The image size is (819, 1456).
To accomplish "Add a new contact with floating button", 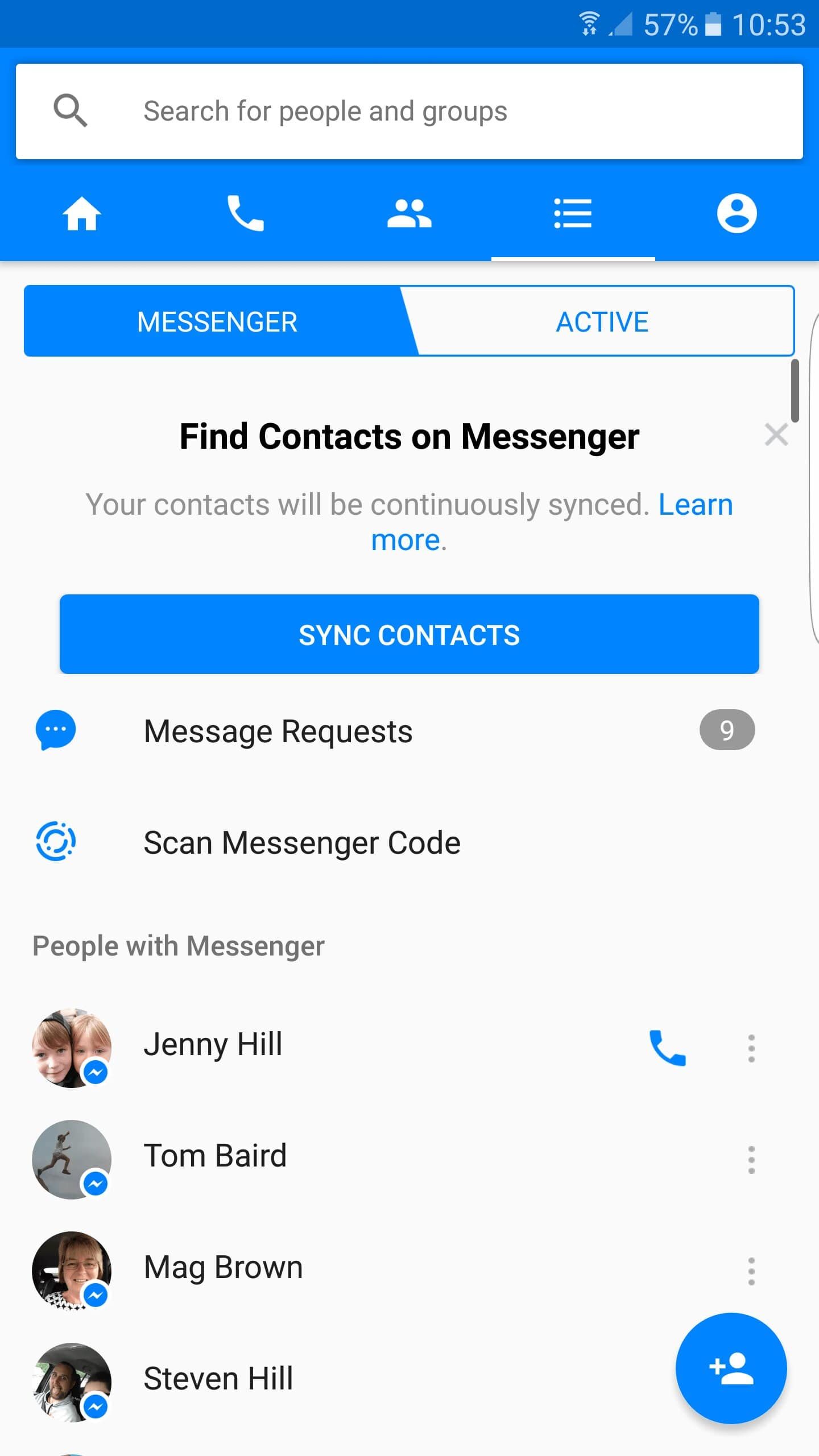I will (731, 1368).
